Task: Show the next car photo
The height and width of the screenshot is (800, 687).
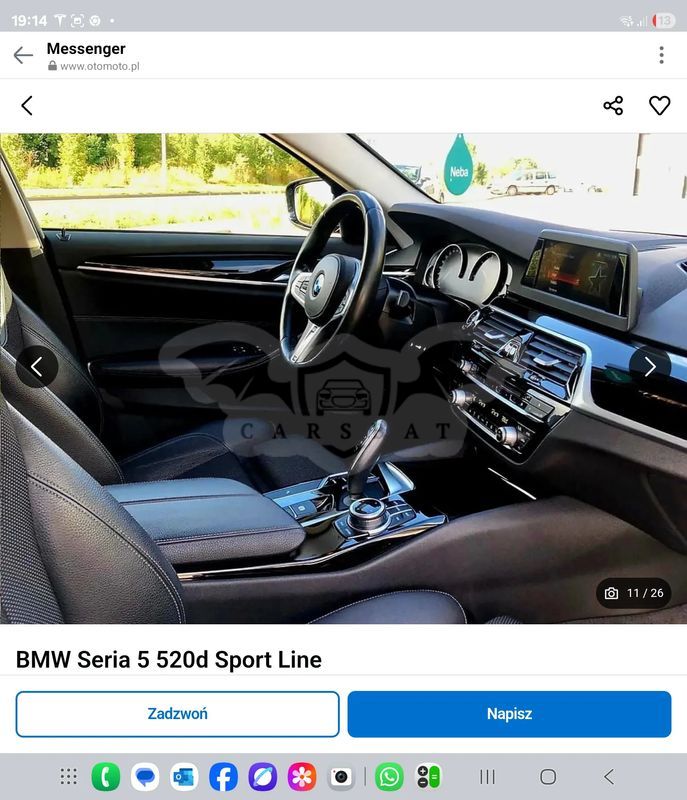Action: click(650, 366)
